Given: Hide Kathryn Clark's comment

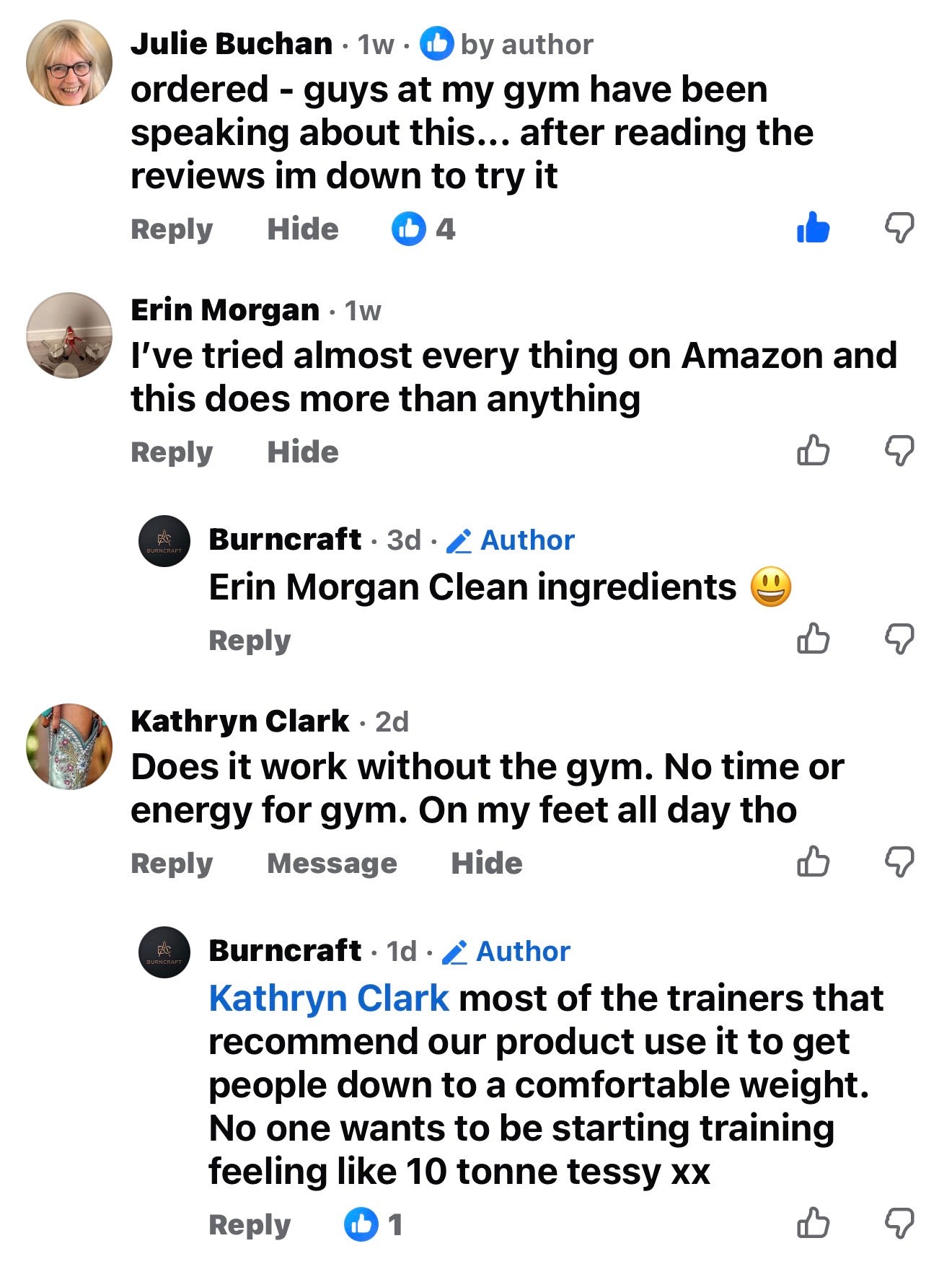Looking at the screenshot, I should [x=486, y=864].
